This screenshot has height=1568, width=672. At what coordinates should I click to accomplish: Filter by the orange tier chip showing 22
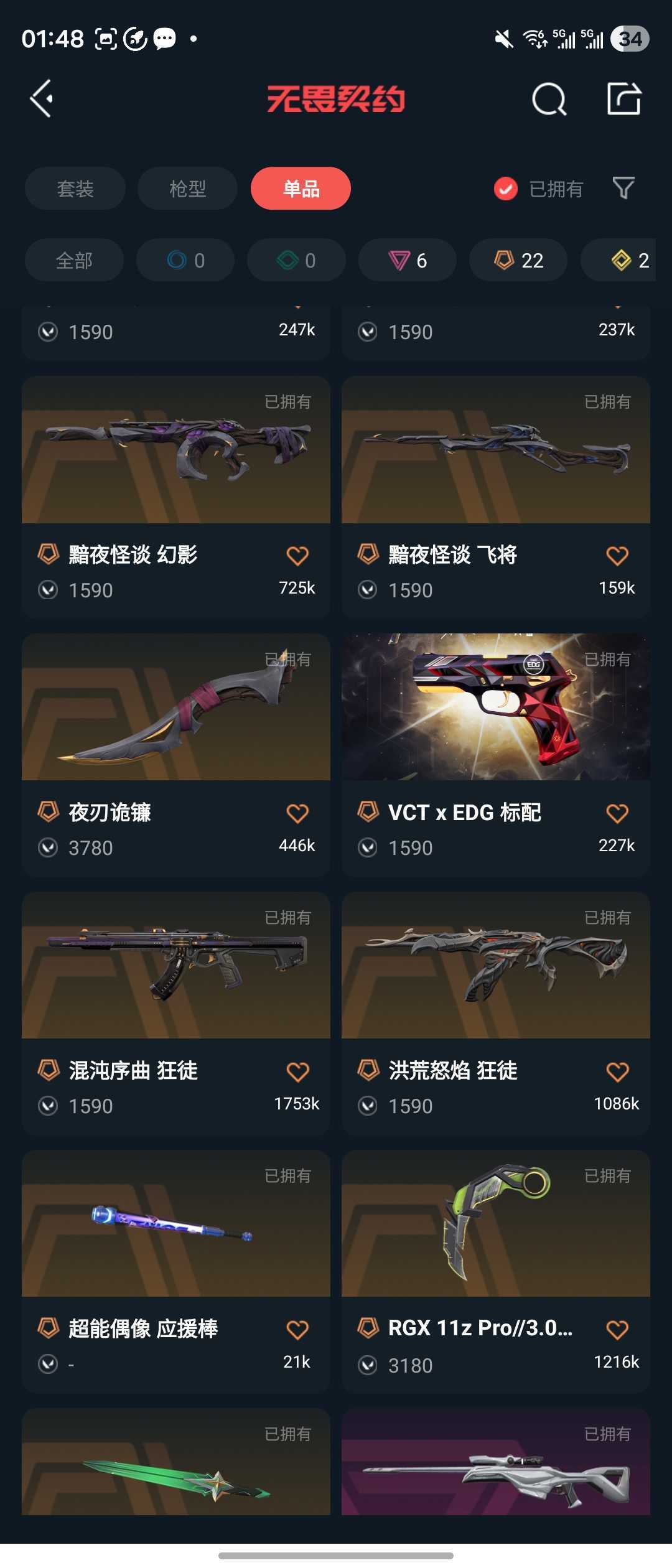click(x=518, y=260)
